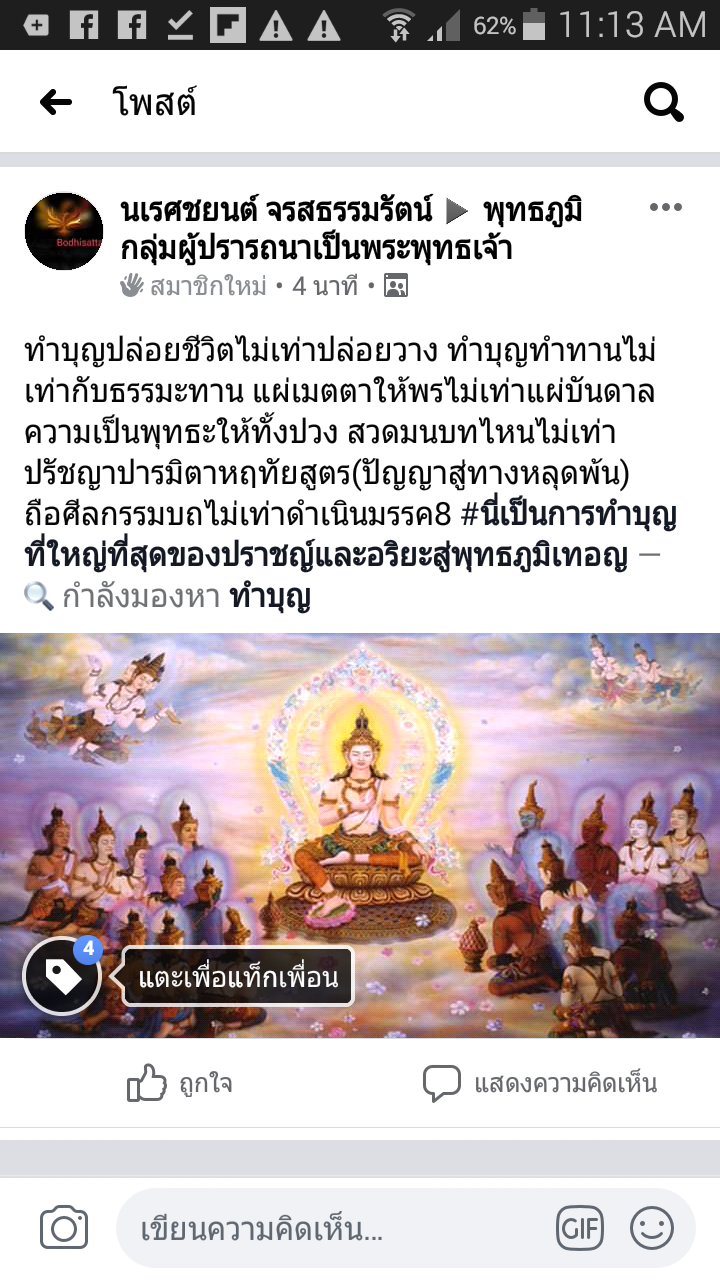
Task: Go back using the top arrow
Action: (x=56, y=102)
